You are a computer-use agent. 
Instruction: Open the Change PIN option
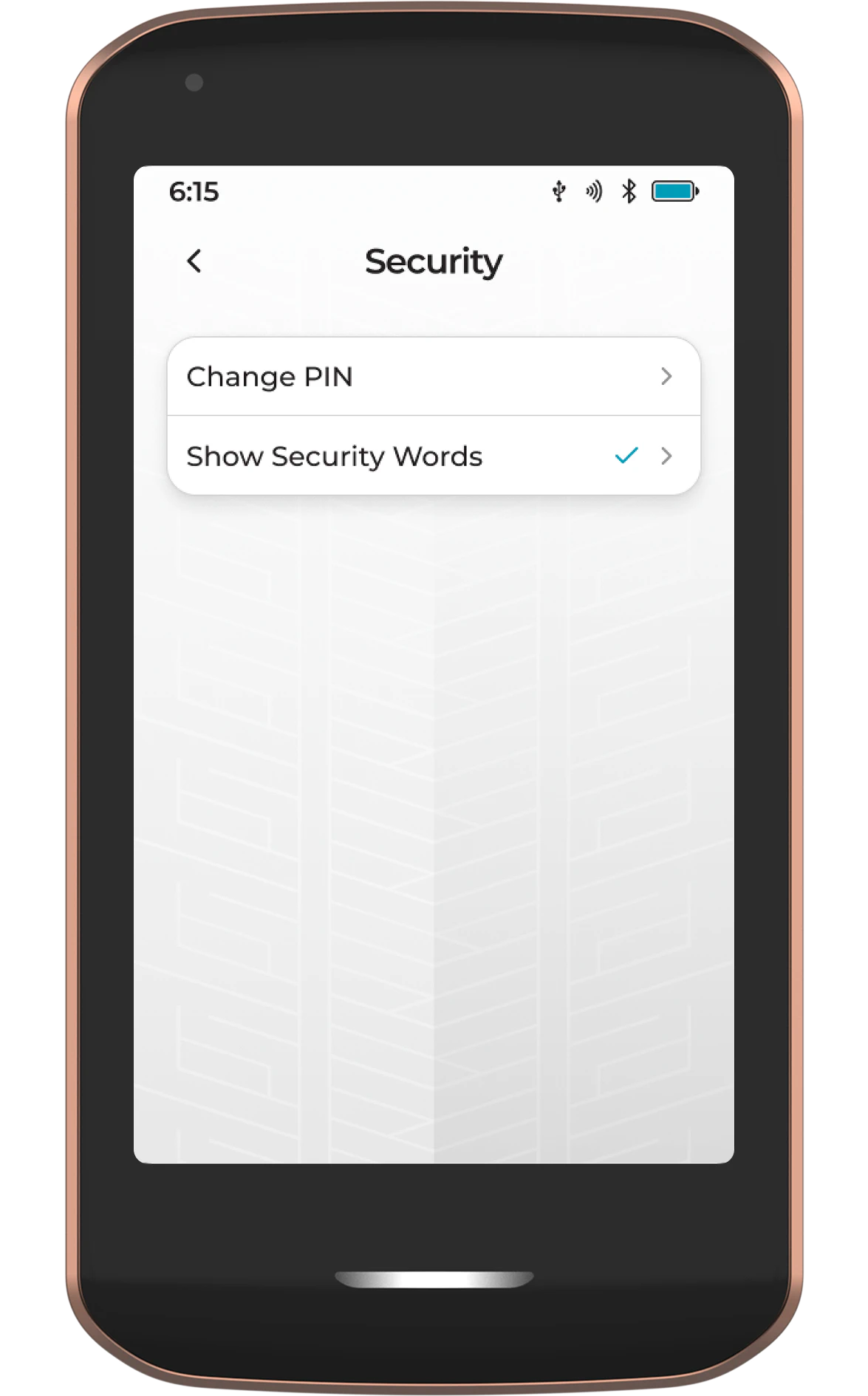(x=434, y=377)
